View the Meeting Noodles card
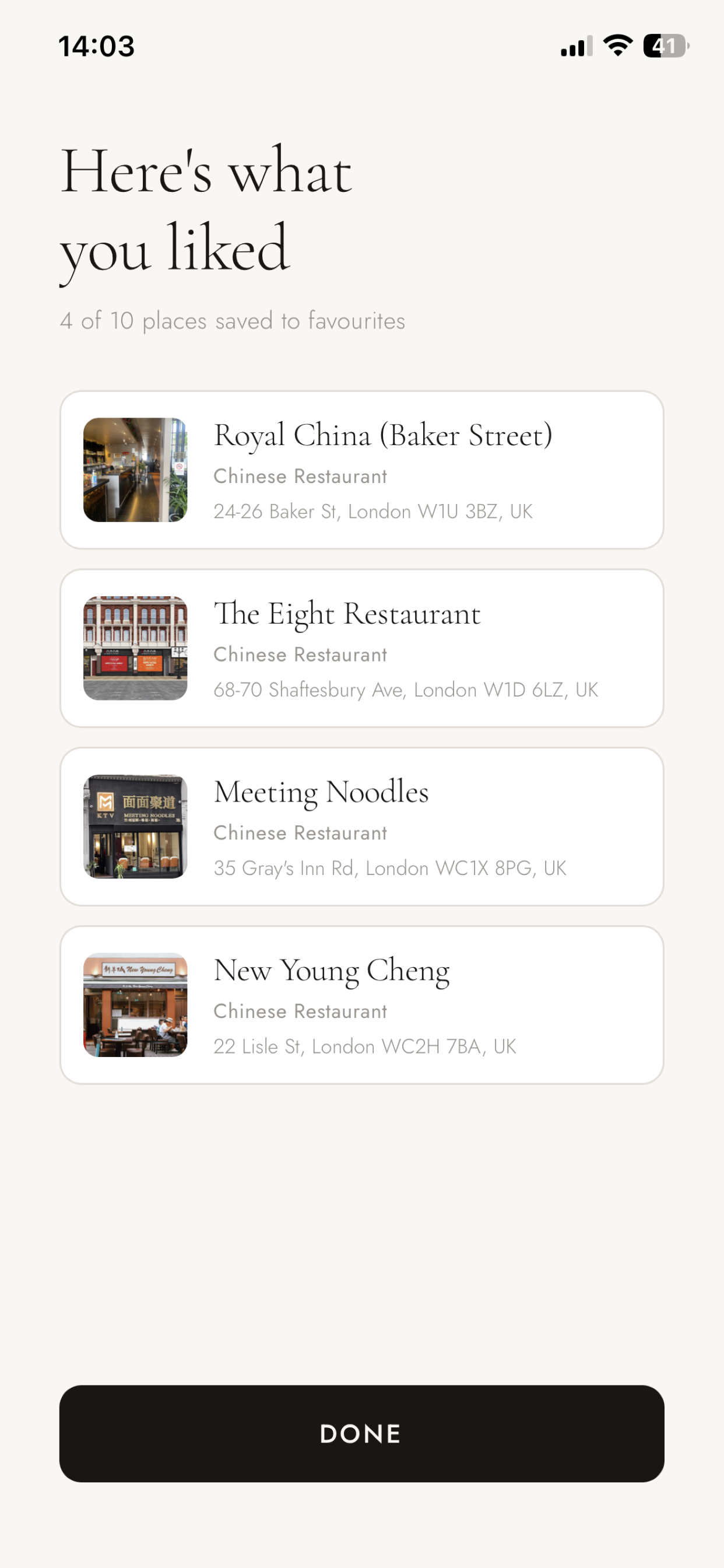 pos(361,827)
